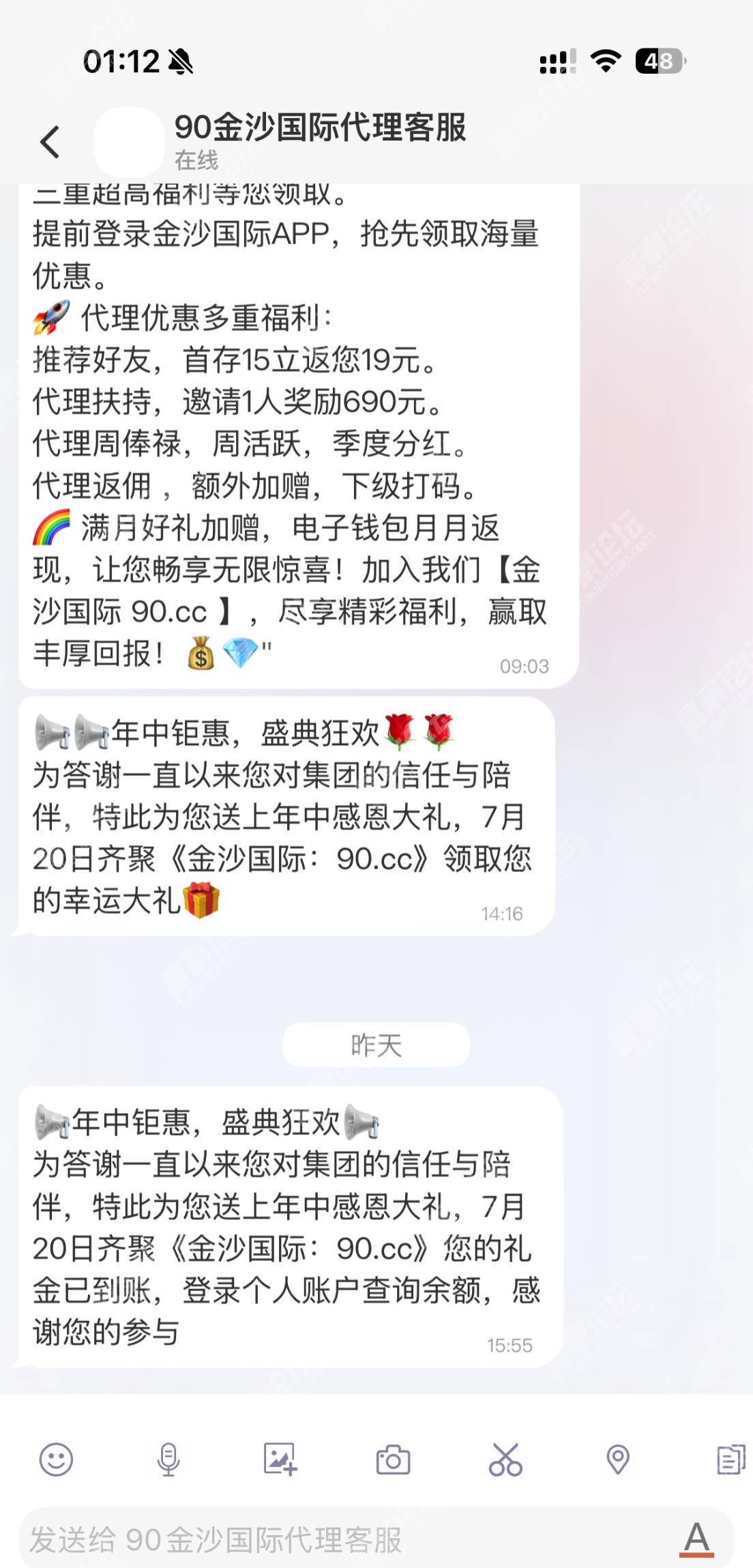Viewport: 753px width, 1568px height.
Task: Open the camera to take a photo
Action: 393,1460
